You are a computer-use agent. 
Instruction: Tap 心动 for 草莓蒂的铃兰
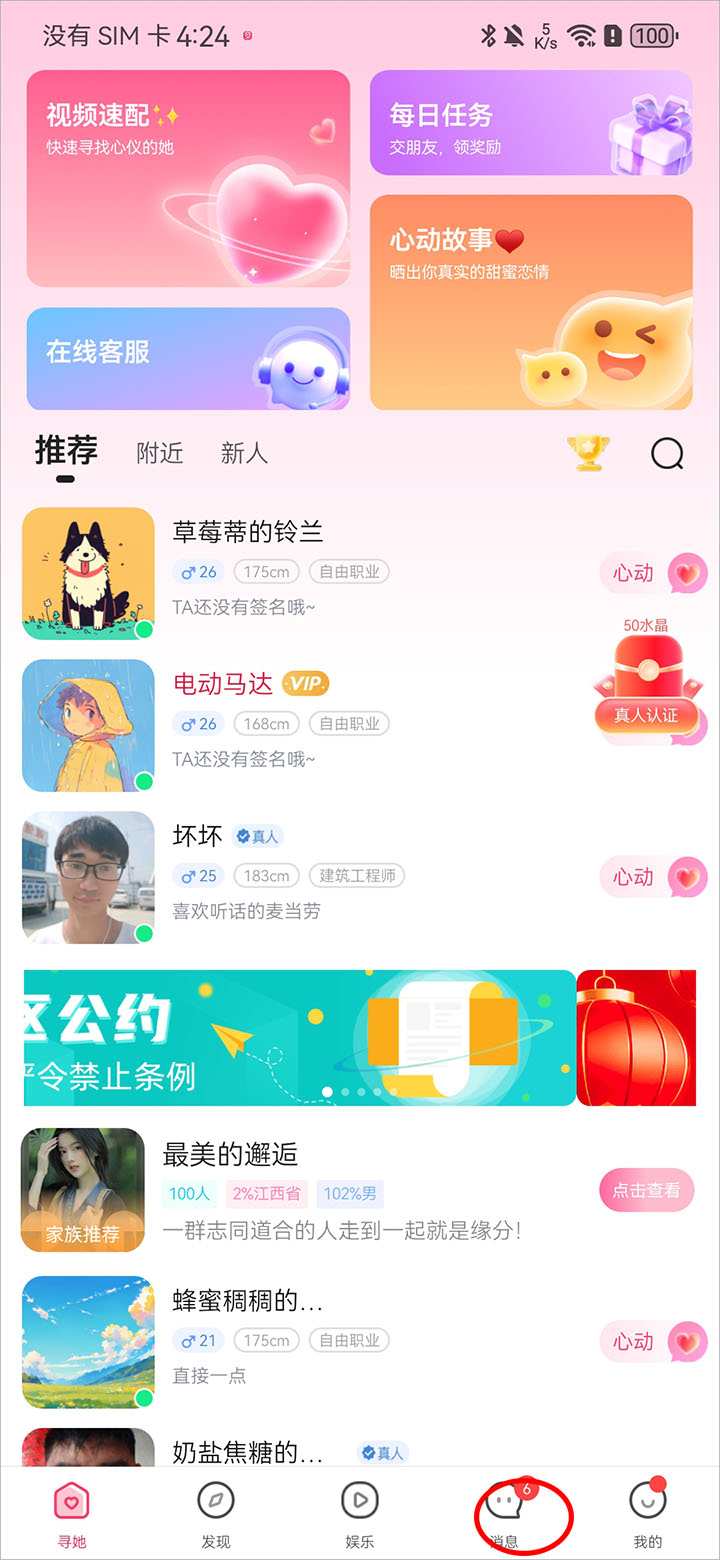(x=653, y=573)
